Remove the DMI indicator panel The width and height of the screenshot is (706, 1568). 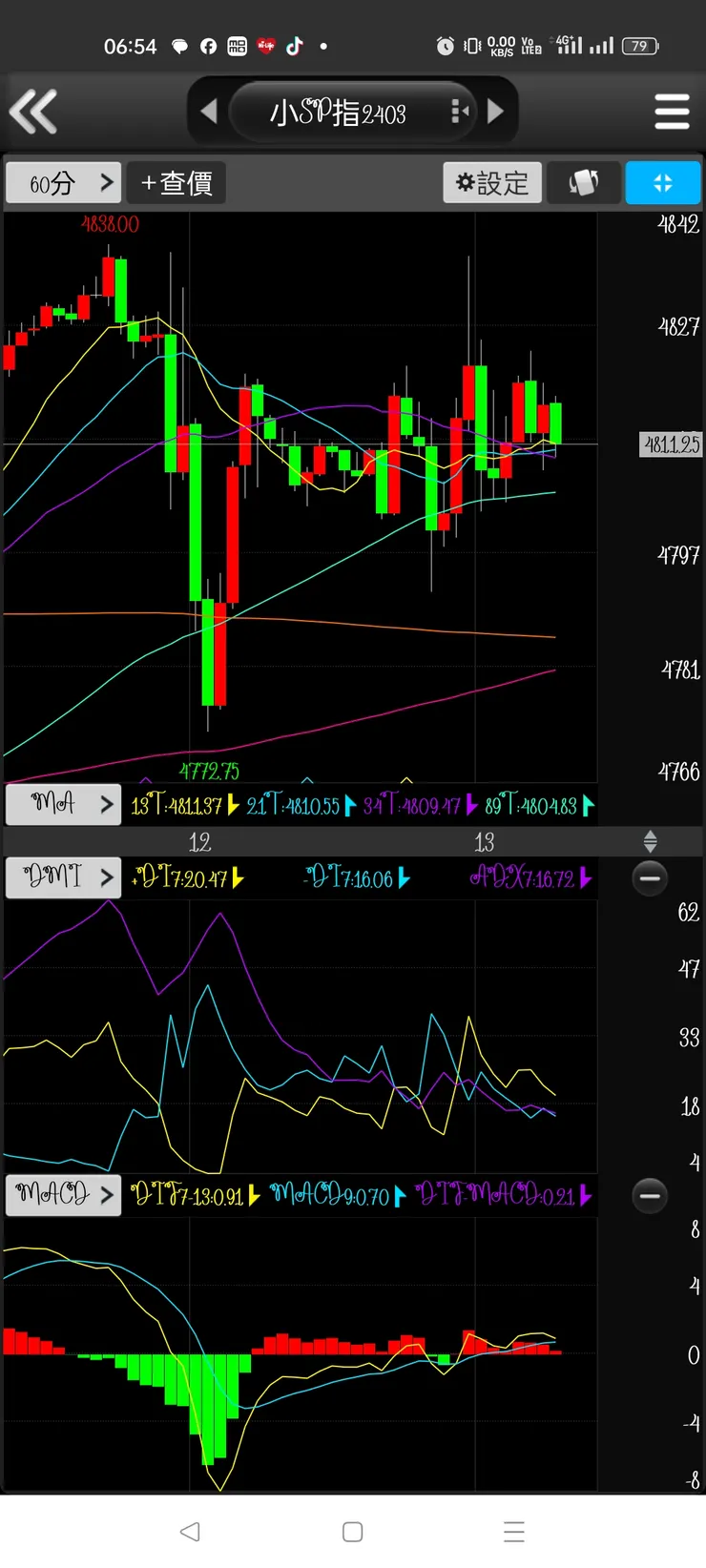coord(650,877)
